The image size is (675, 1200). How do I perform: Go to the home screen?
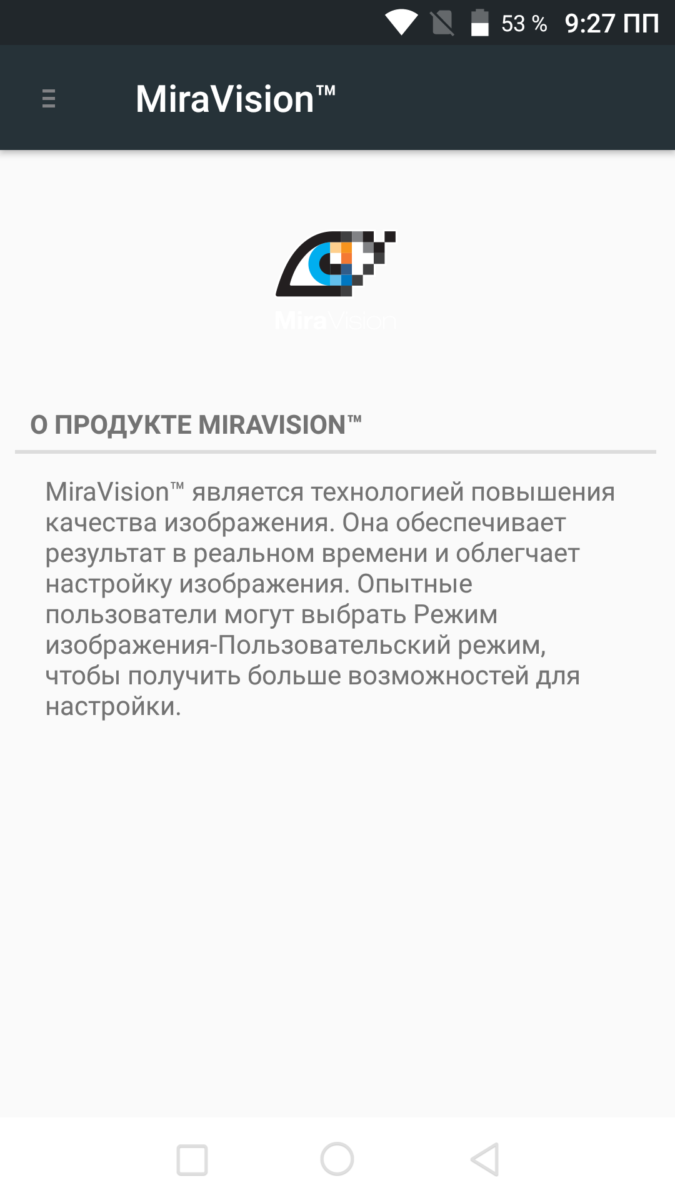pyautogui.click(x=337, y=1159)
